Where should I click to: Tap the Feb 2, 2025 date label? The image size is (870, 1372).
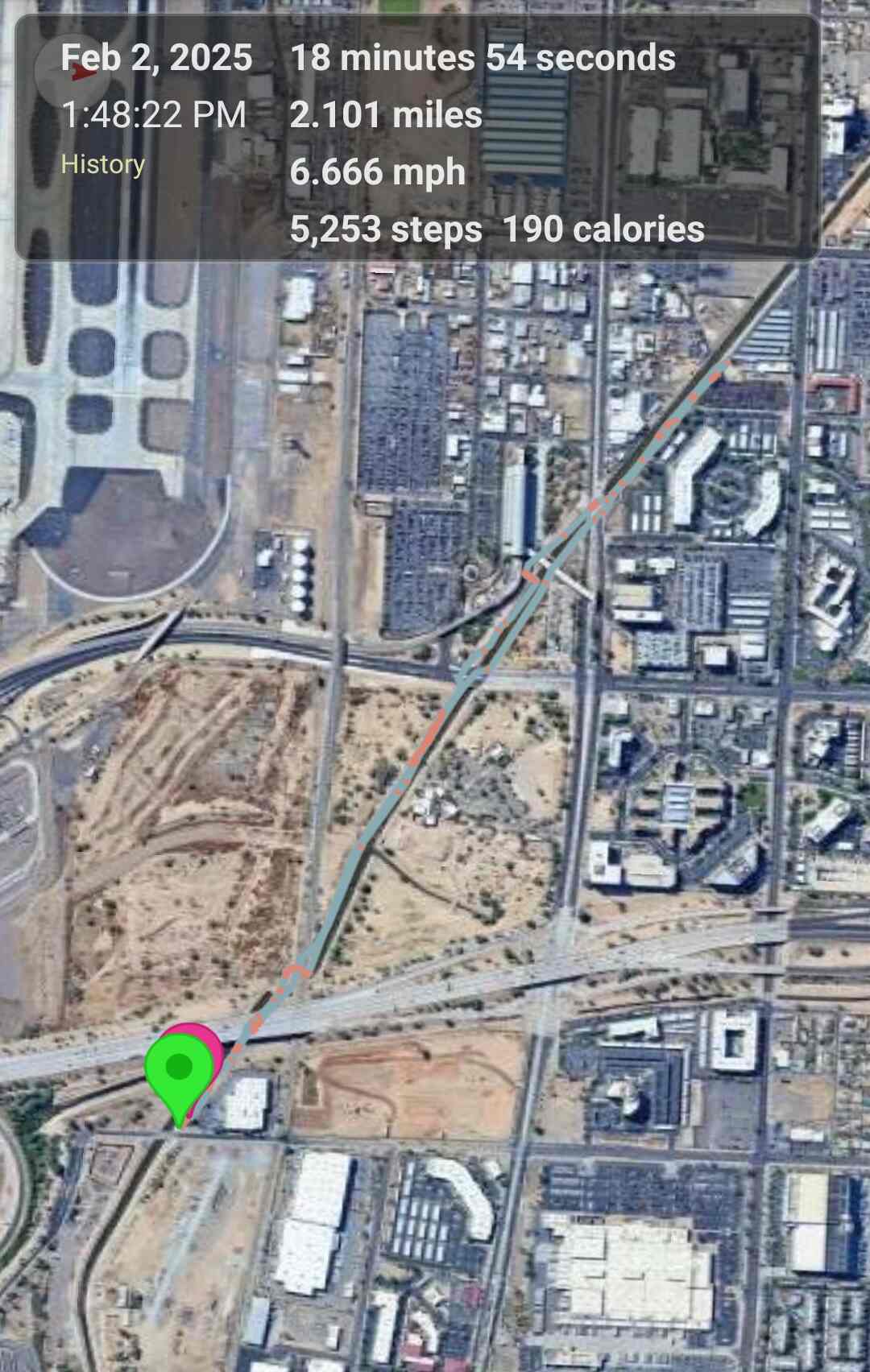click(x=157, y=56)
